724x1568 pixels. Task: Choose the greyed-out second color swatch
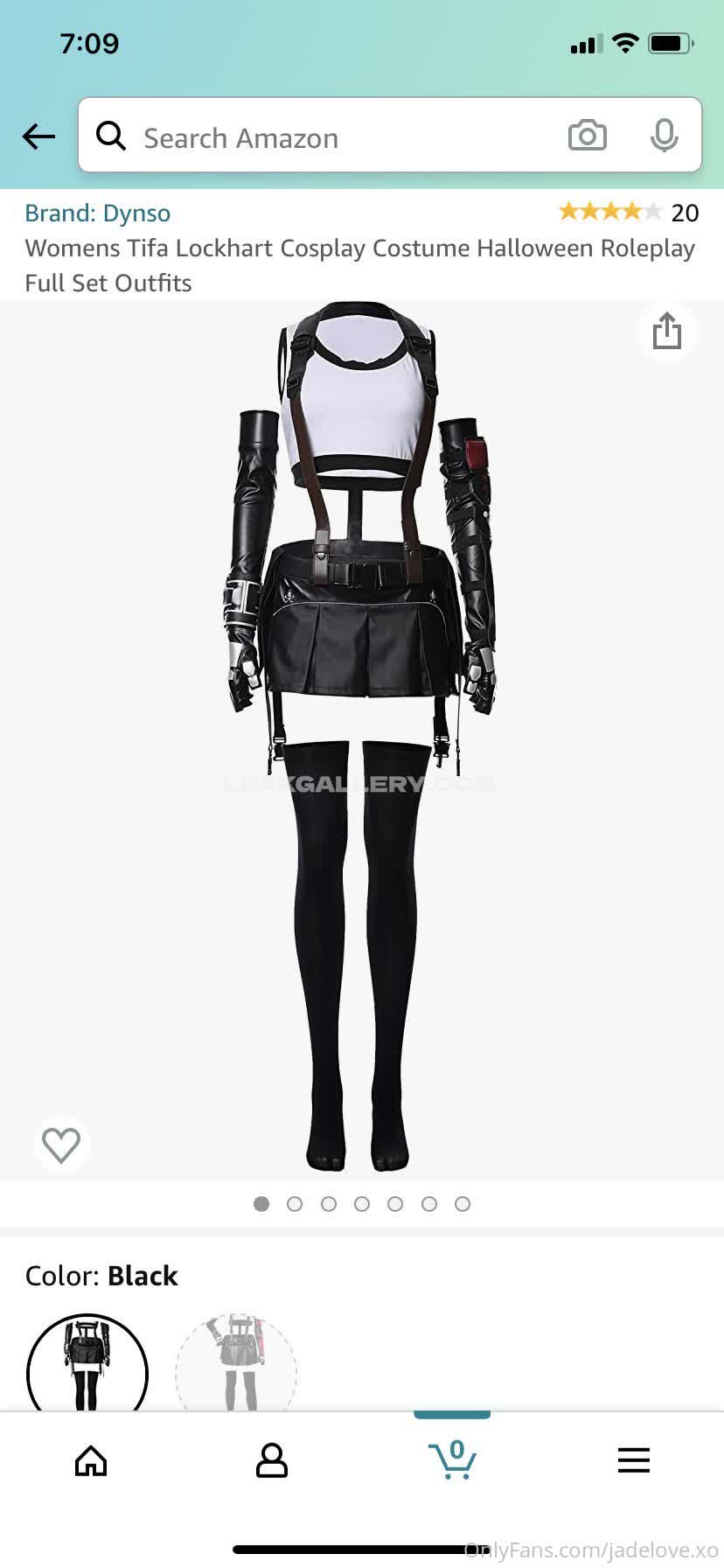click(x=236, y=1367)
